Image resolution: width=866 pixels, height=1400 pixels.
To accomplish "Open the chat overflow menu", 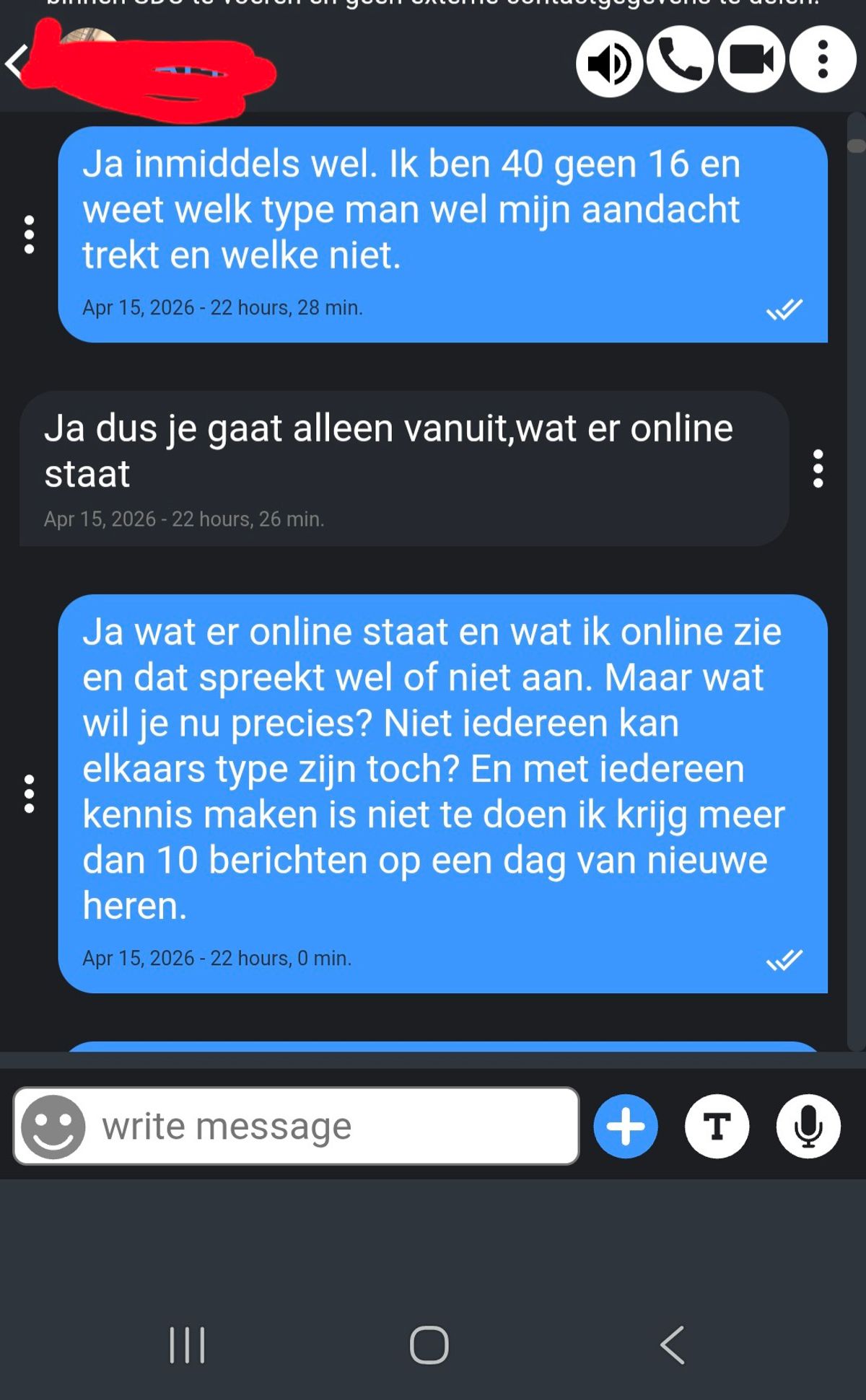I will (822, 61).
